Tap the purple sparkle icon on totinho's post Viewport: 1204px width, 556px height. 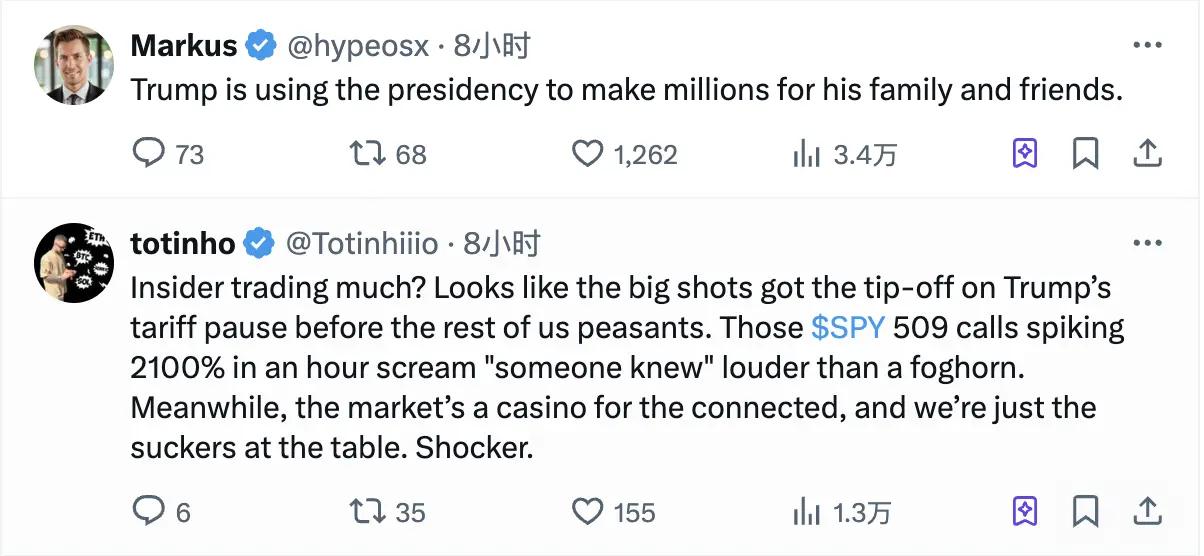tap(1025, 512)
